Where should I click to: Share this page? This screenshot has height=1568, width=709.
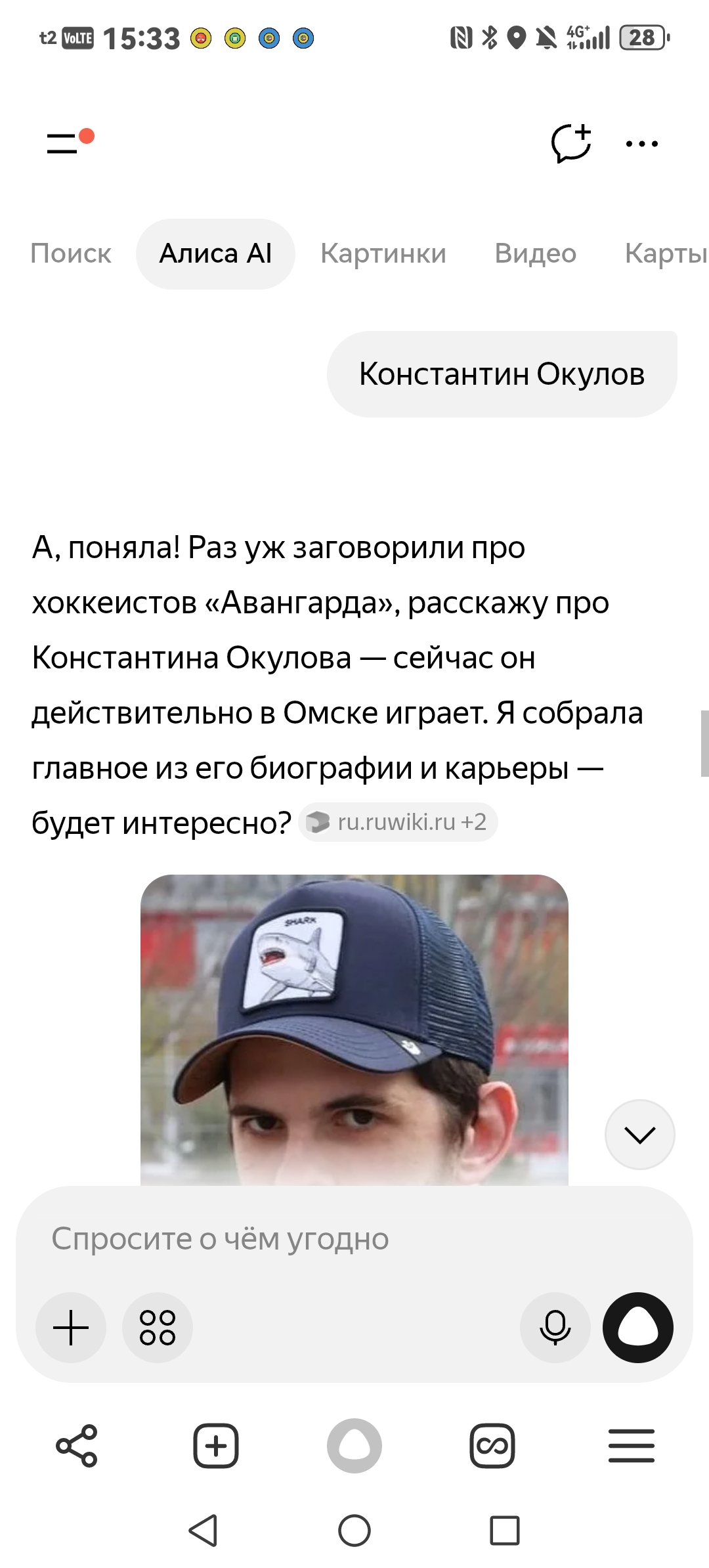tap(77, 1446)
